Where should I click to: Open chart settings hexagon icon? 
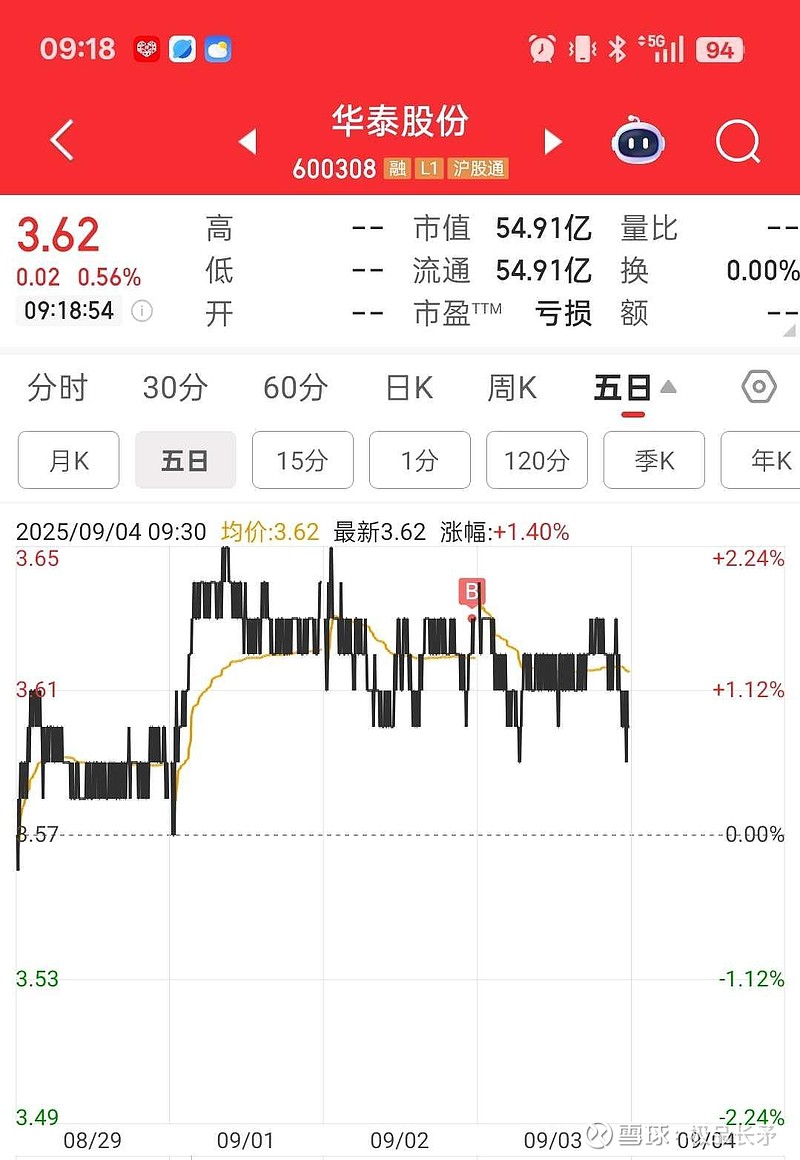point(759,386)
